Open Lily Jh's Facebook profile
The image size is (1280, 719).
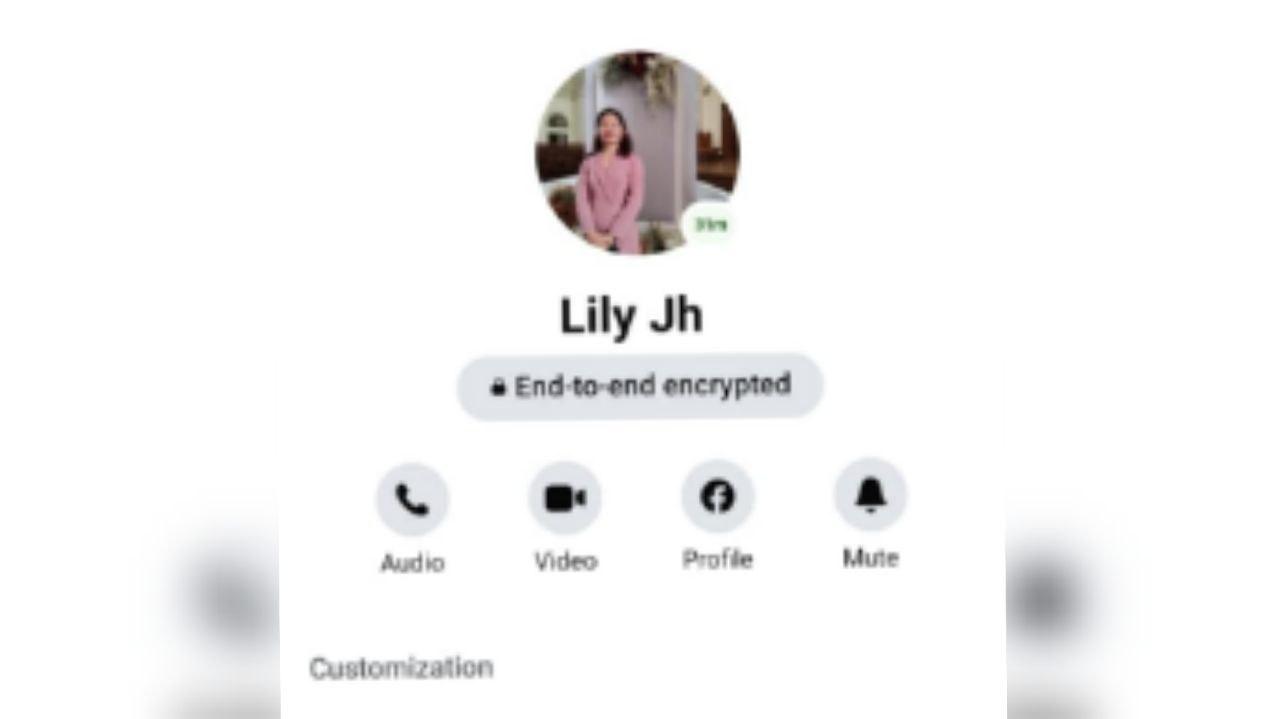[717, 497]
